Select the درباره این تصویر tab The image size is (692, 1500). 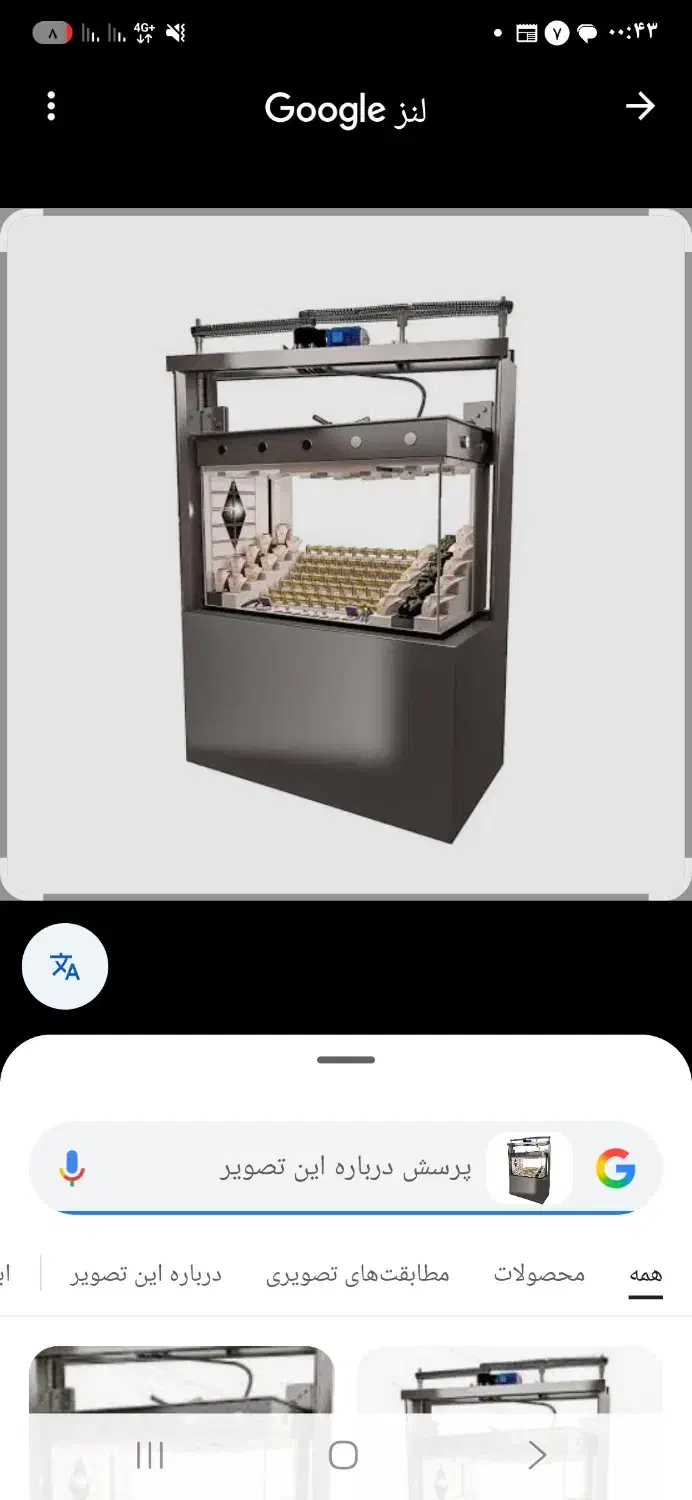tap(146, 1275)
